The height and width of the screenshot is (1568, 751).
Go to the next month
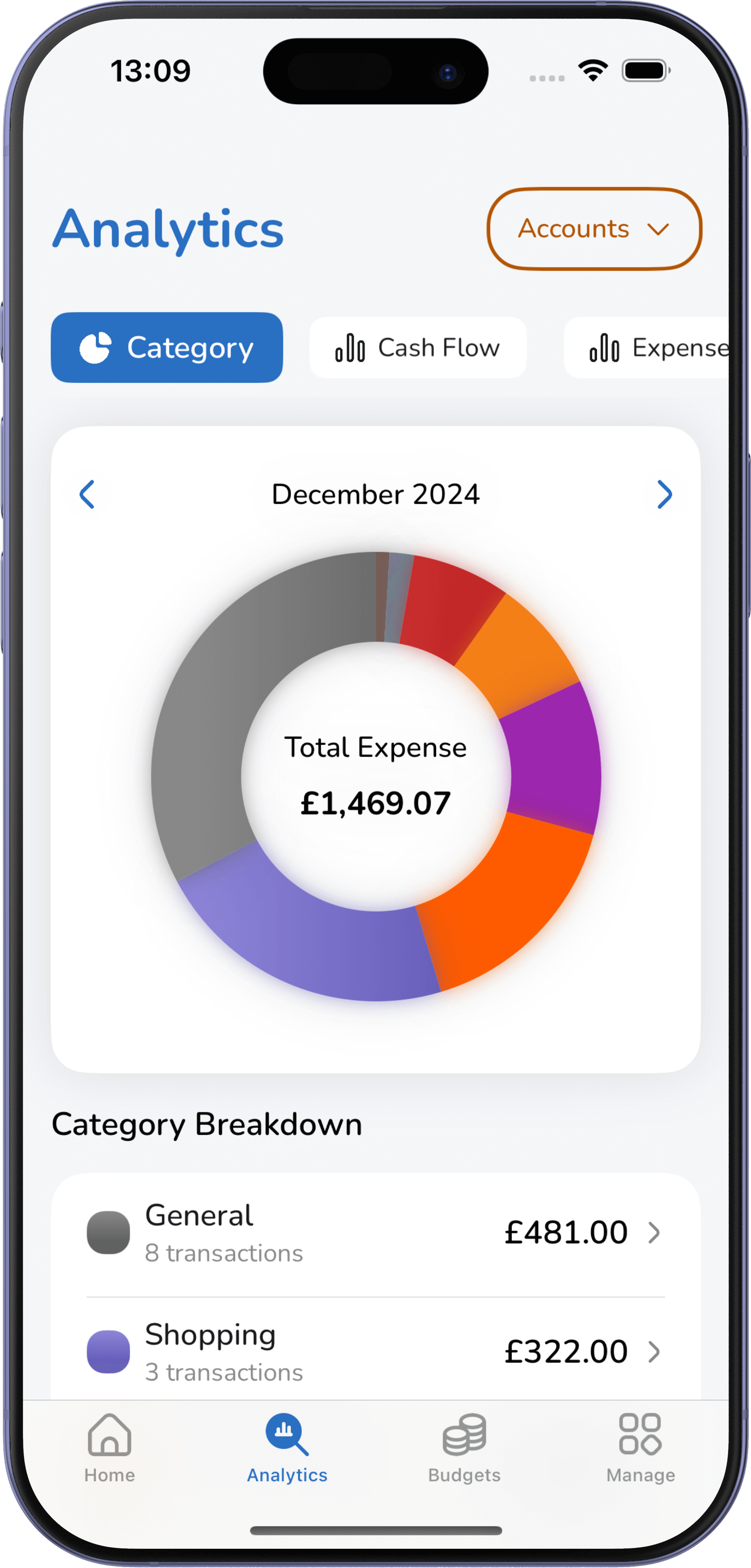[x=664, y=494]
